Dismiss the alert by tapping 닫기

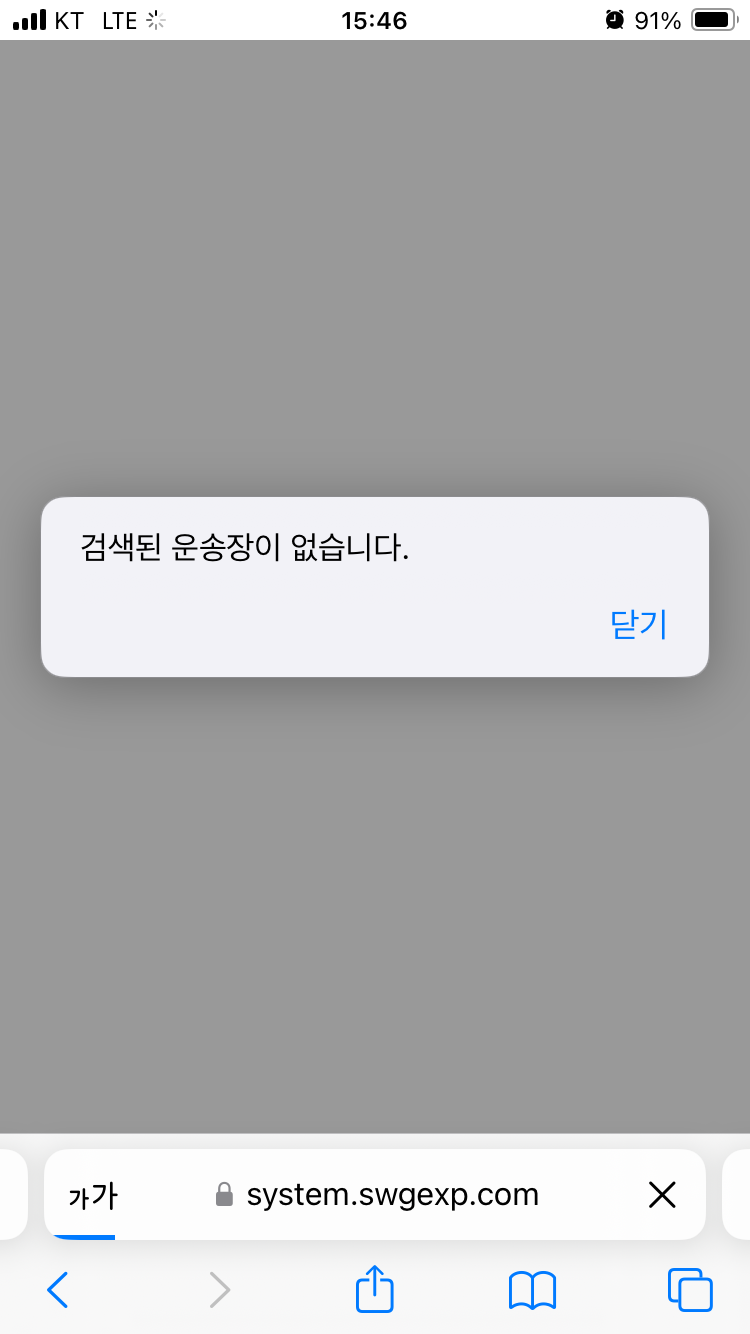click(x=638, y=624)
